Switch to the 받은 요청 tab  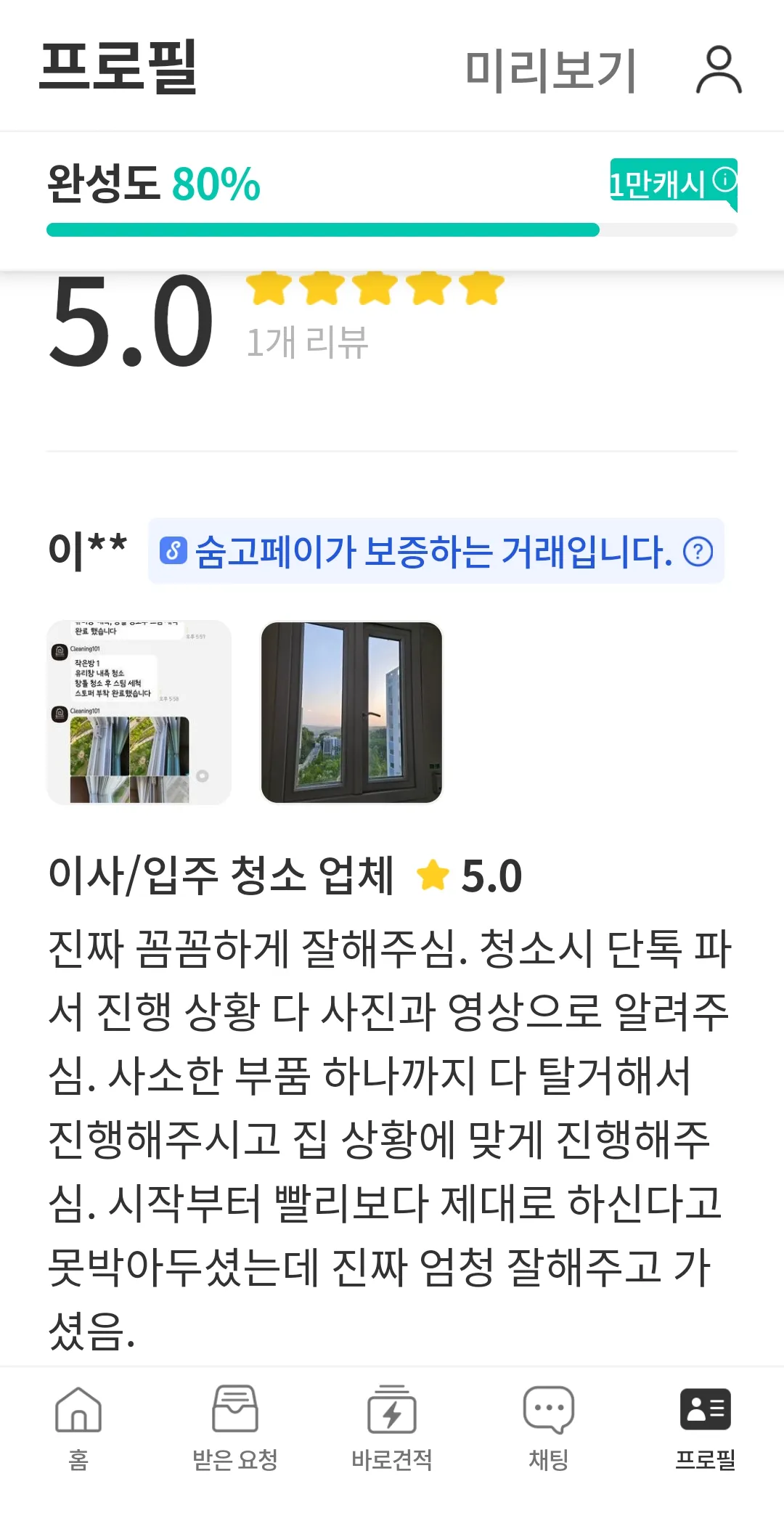(x=235, y=1427)
